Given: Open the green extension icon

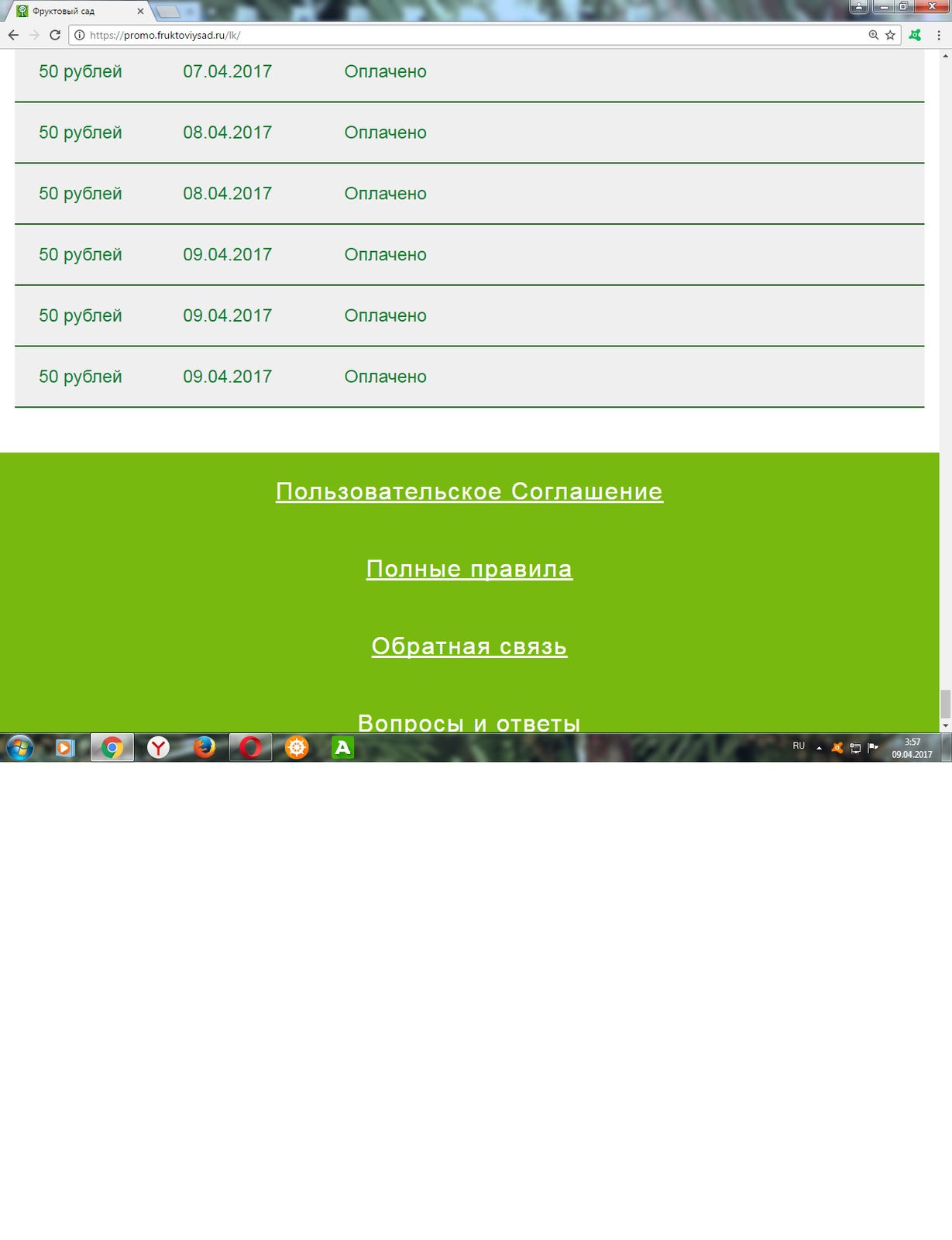Looking at the screenshot, I should pyautogui.click(x=916, y=35).
